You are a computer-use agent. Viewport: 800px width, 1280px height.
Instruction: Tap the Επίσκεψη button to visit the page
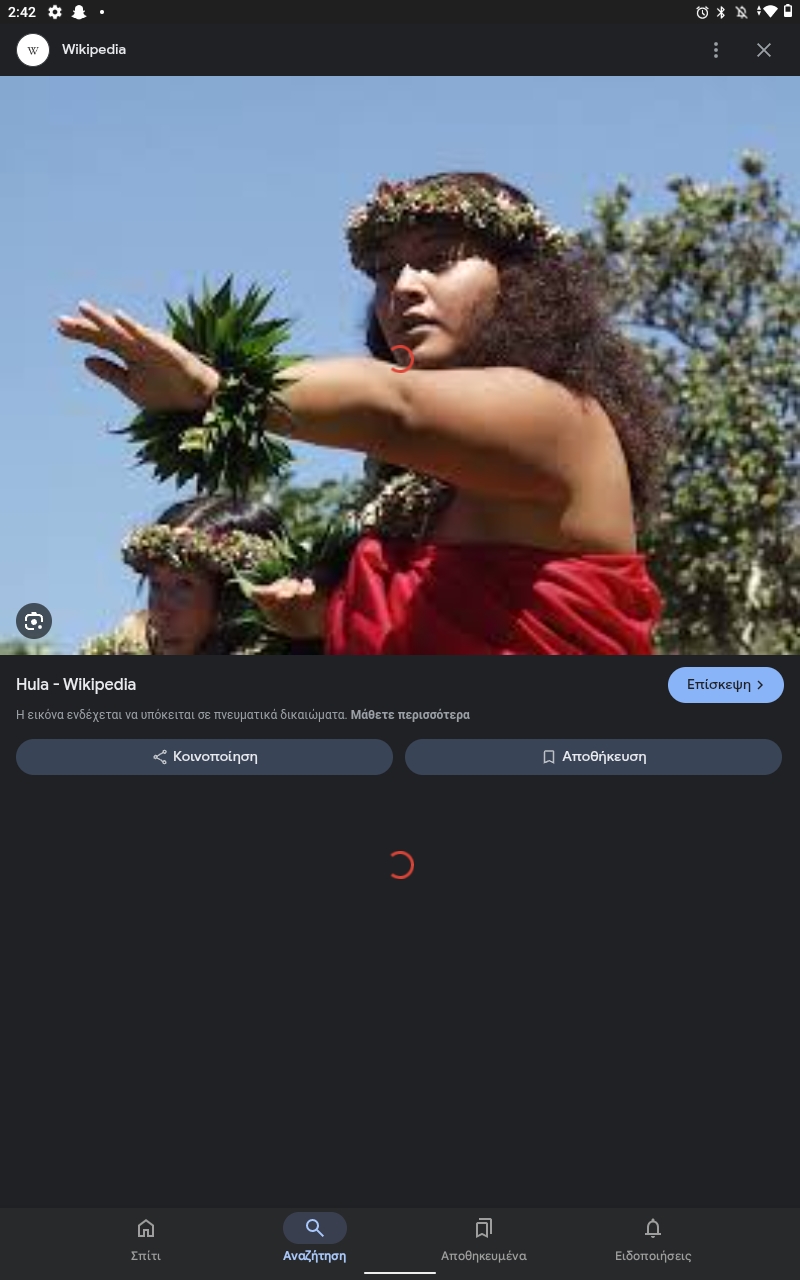click(725, 685)
